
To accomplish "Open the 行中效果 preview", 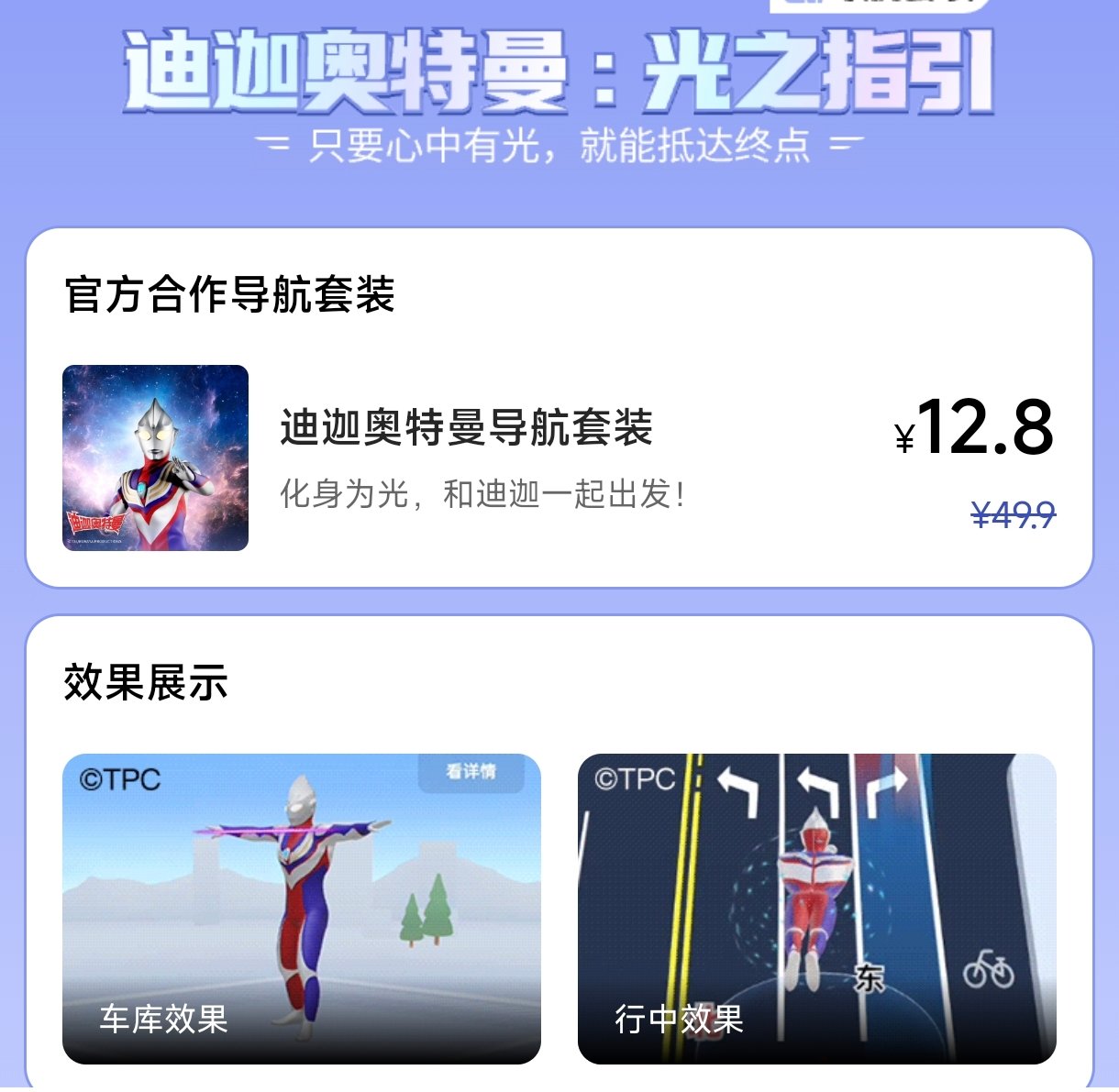I will point(816,908).
